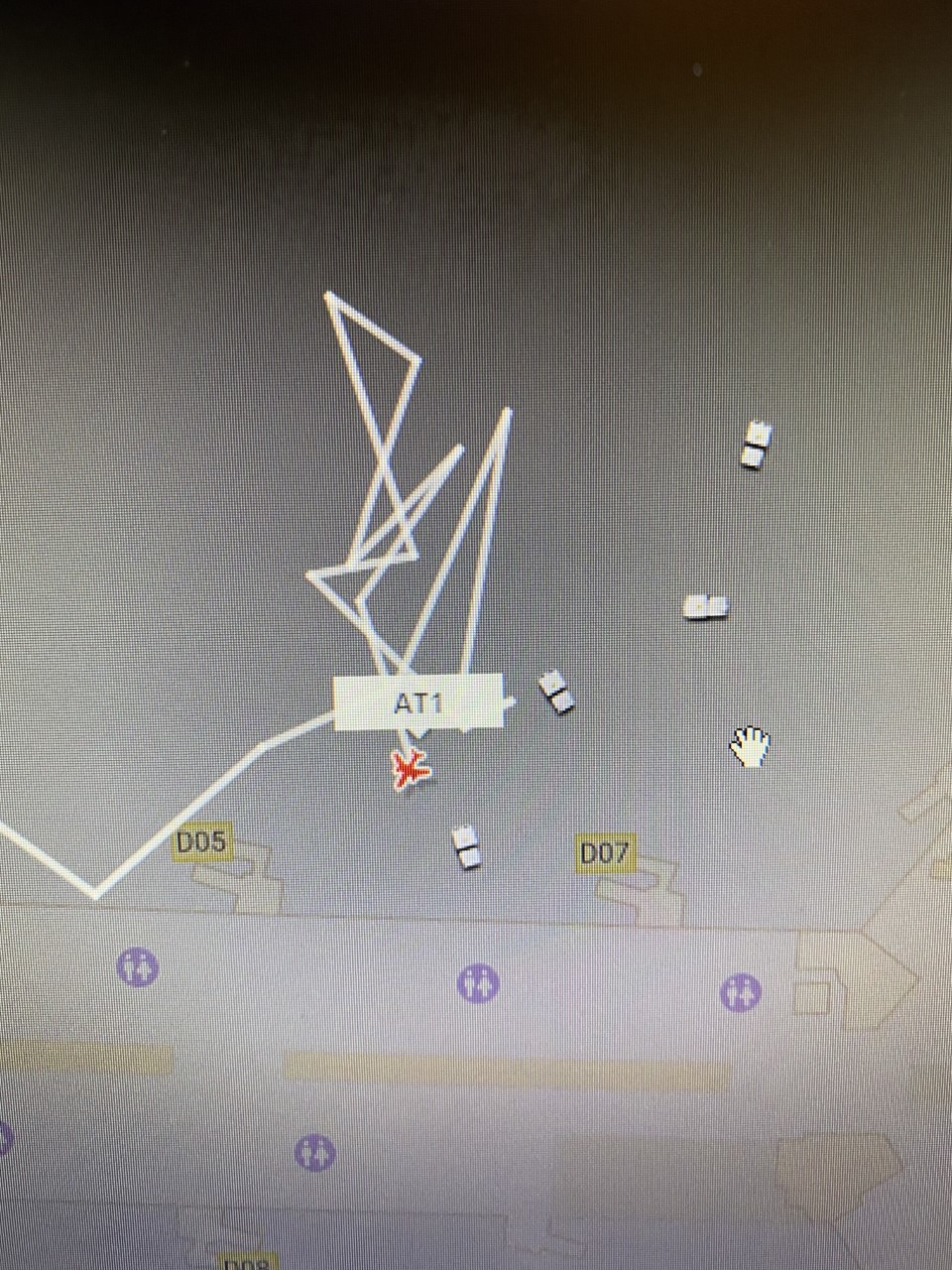Image resolution: width=952 pixels, height=1270 pixels.
Task: Select the AT1 track label
Action: [417, 702]
